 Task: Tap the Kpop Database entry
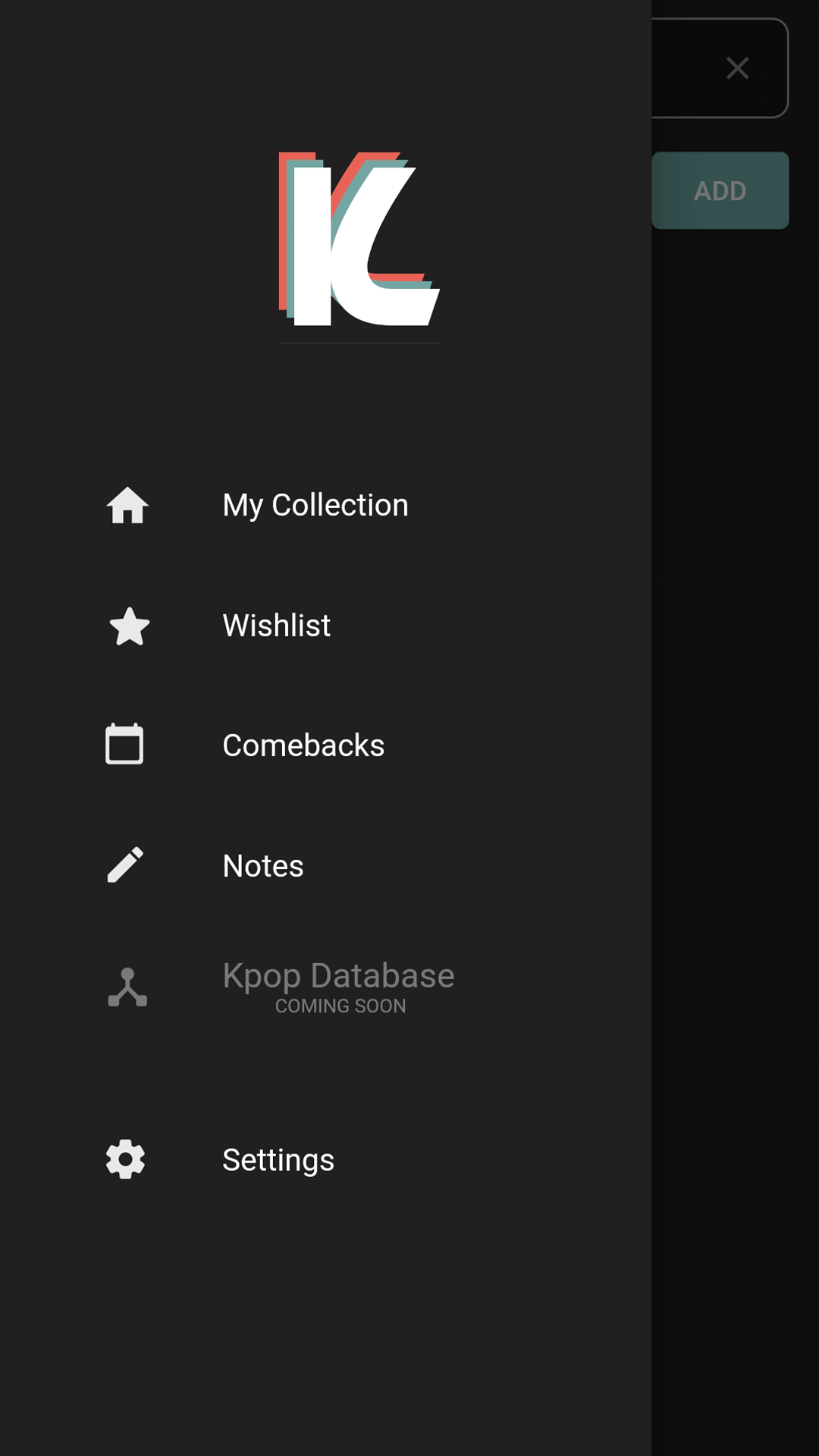click(x=326, y=987)
